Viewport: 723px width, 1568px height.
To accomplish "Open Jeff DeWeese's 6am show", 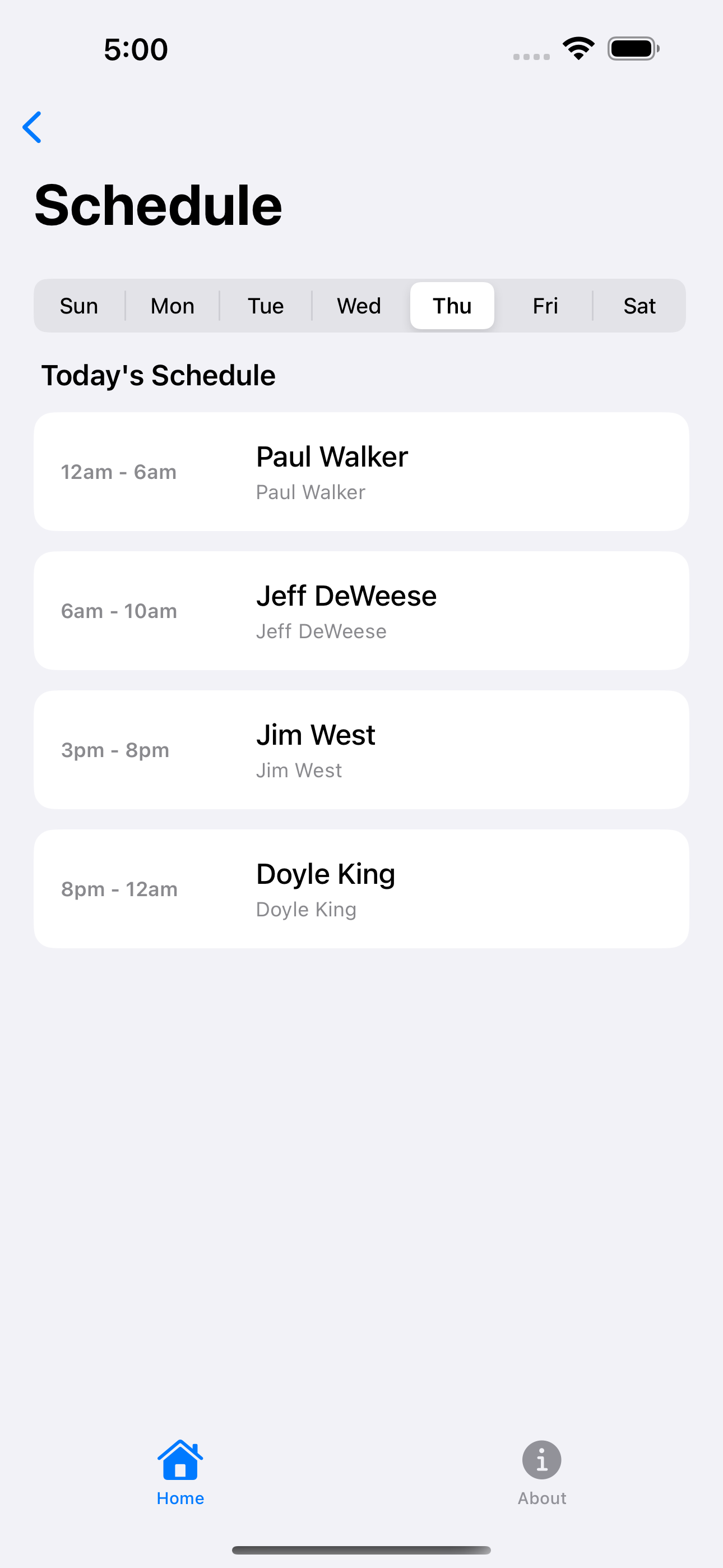I will tap(361, 611).
